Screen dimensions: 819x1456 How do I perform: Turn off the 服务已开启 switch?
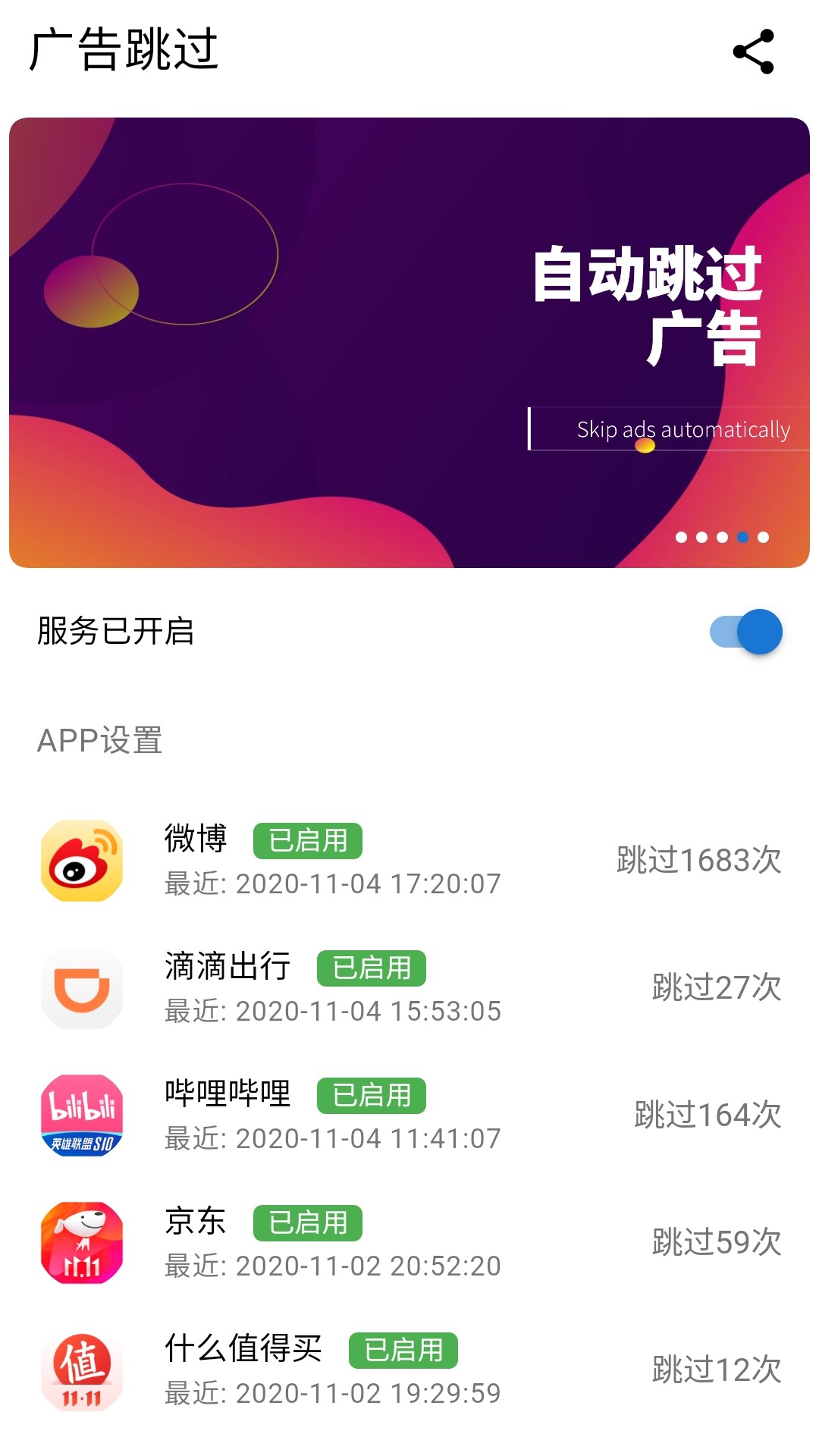tap(745, 632)
